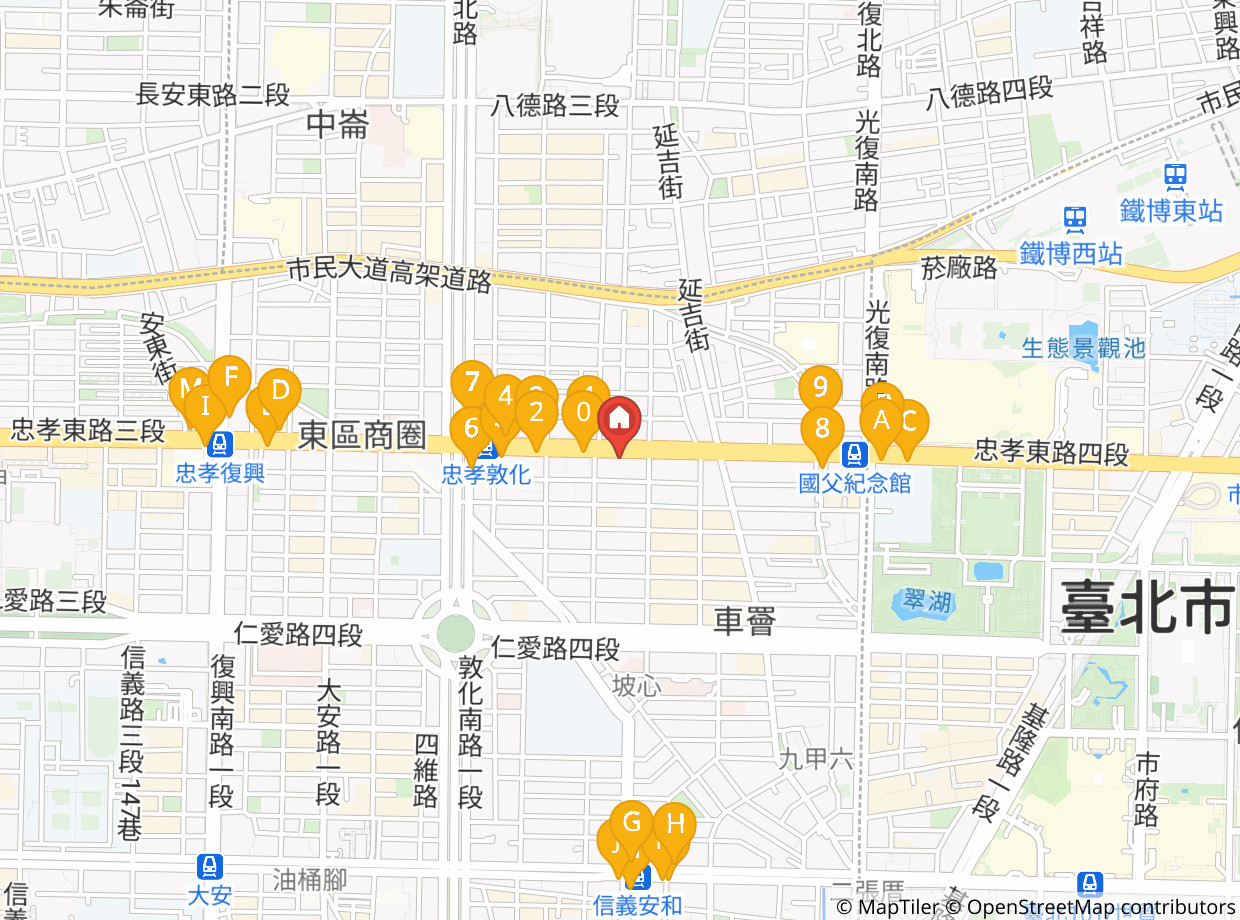Tap map marker I
Screen dimensions: 1240x920
click(x=205, y=406)
